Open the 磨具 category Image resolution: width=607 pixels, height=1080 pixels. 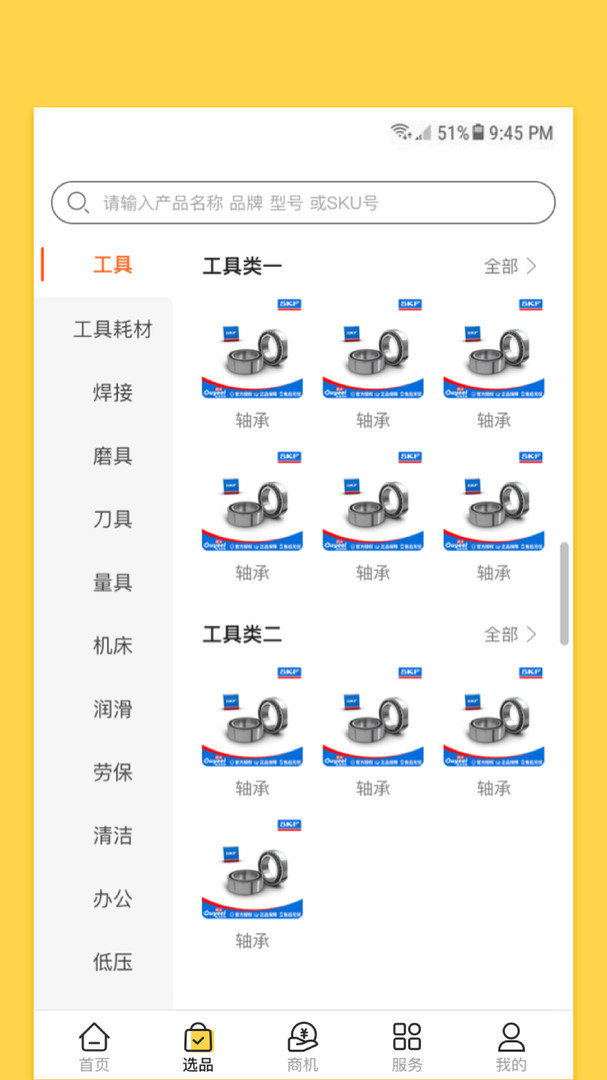(x=112, y=456)
